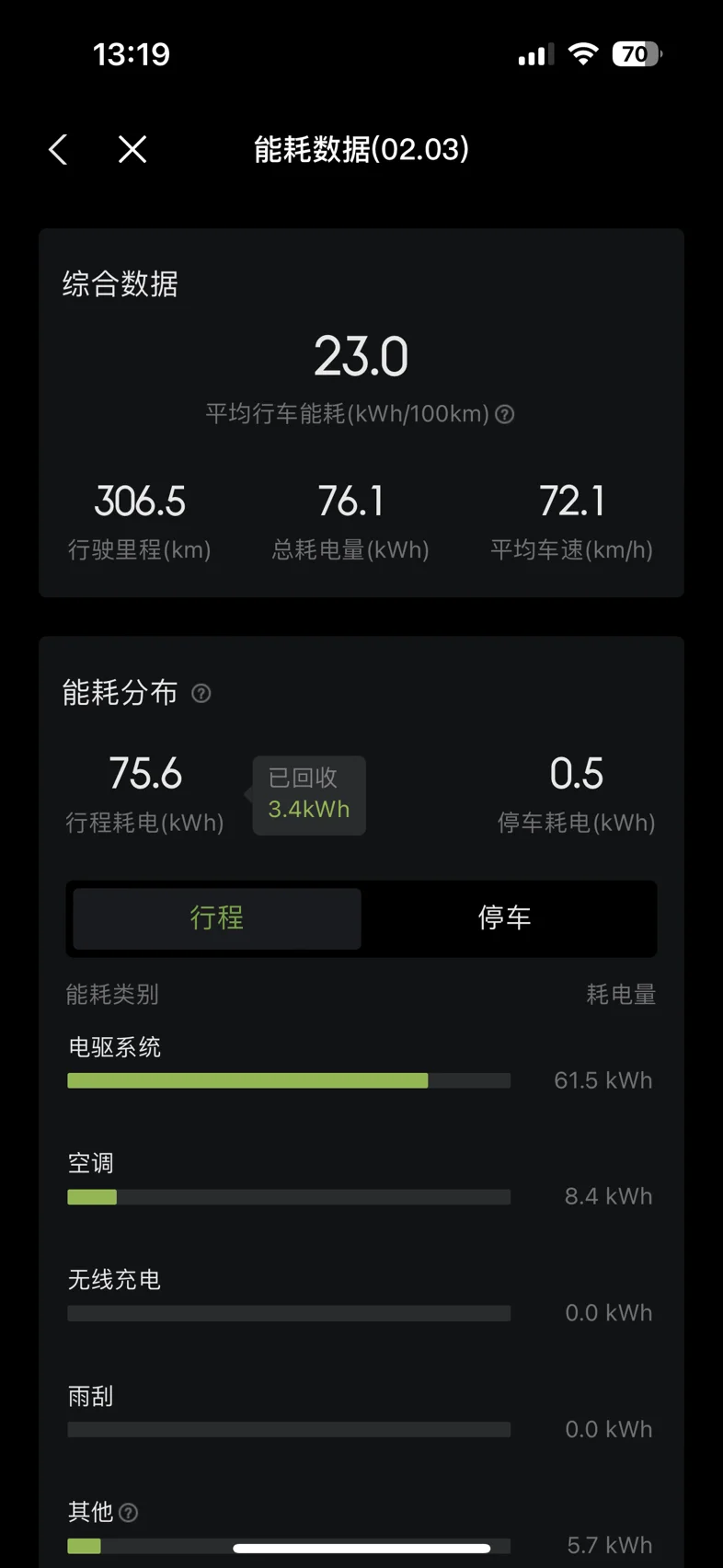Select the 行程 segment
The height and width of the screenshot is (1568, 723).
pyautogui.click(x=217, y=918)
